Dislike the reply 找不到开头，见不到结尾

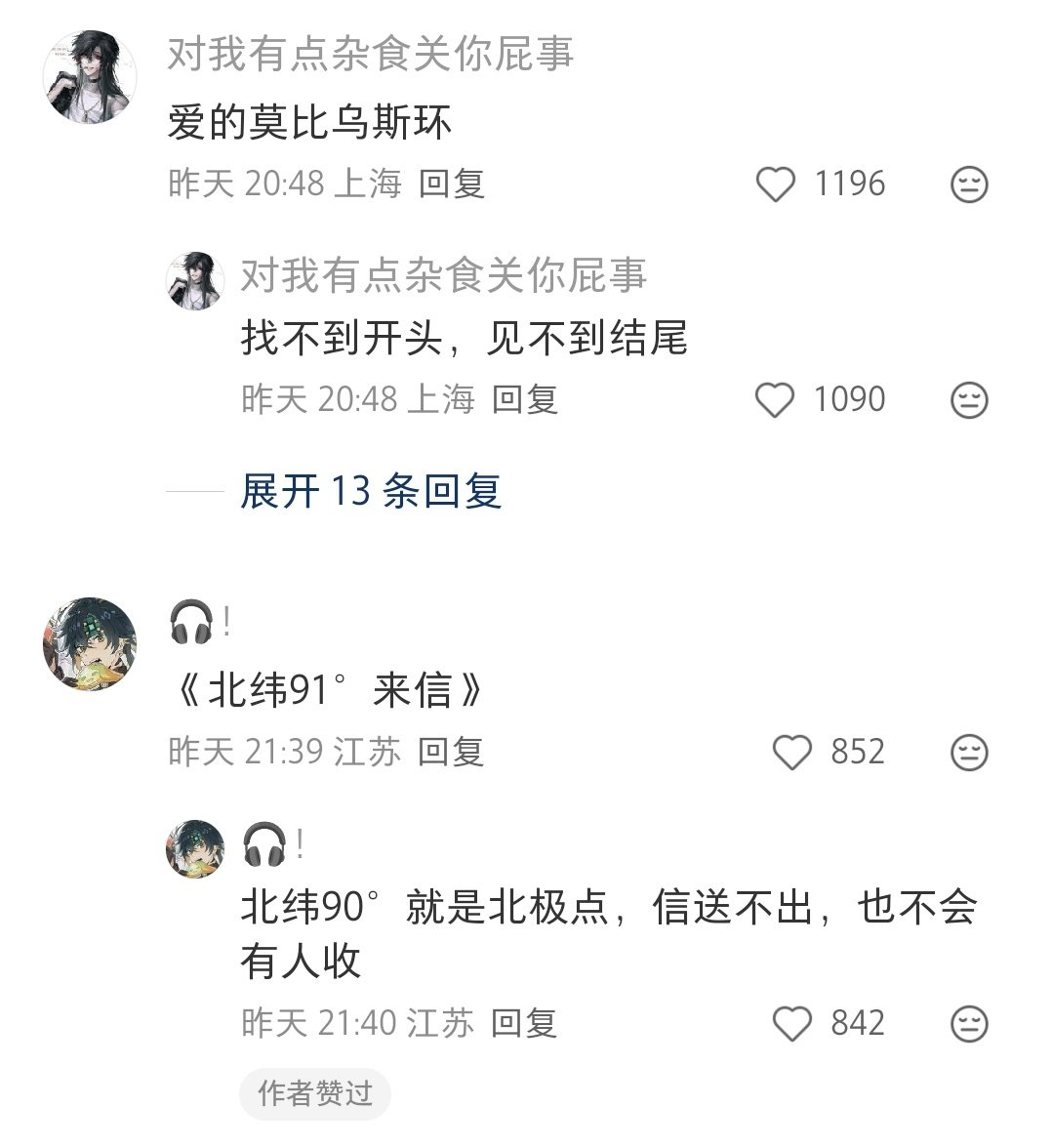point(969,400)
